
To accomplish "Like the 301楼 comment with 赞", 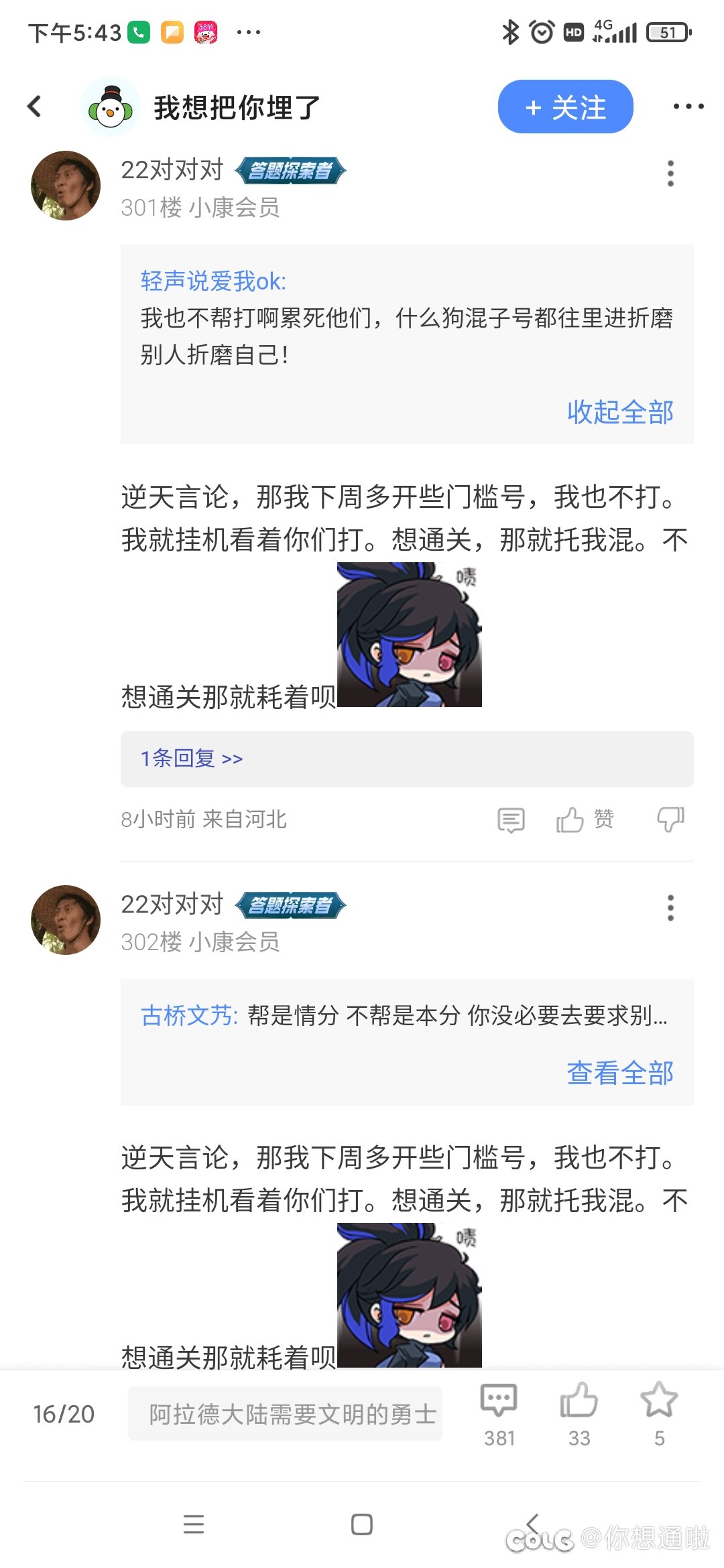I will 585,820.
